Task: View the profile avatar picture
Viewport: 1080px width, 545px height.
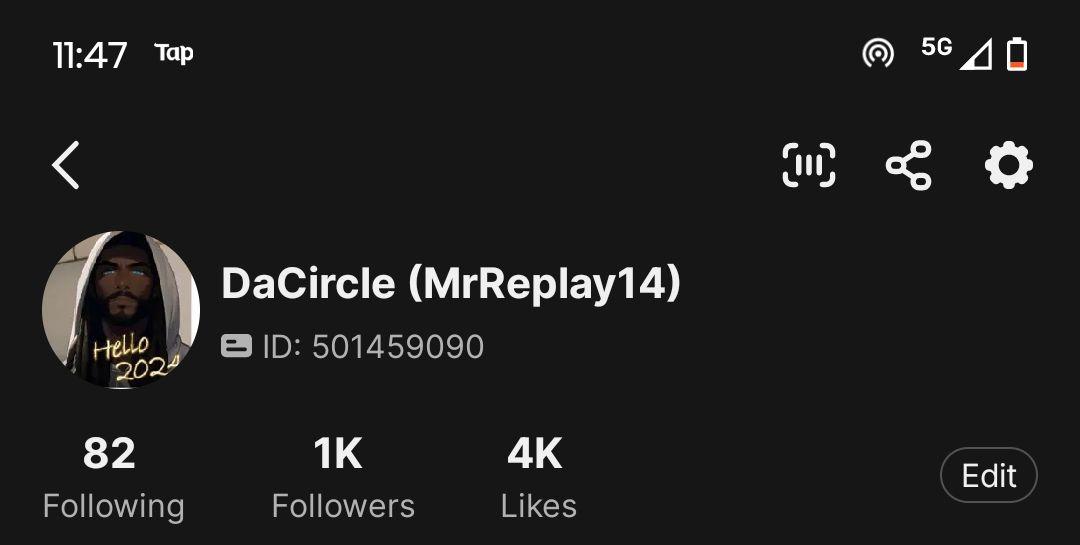Action: (121, 310)
